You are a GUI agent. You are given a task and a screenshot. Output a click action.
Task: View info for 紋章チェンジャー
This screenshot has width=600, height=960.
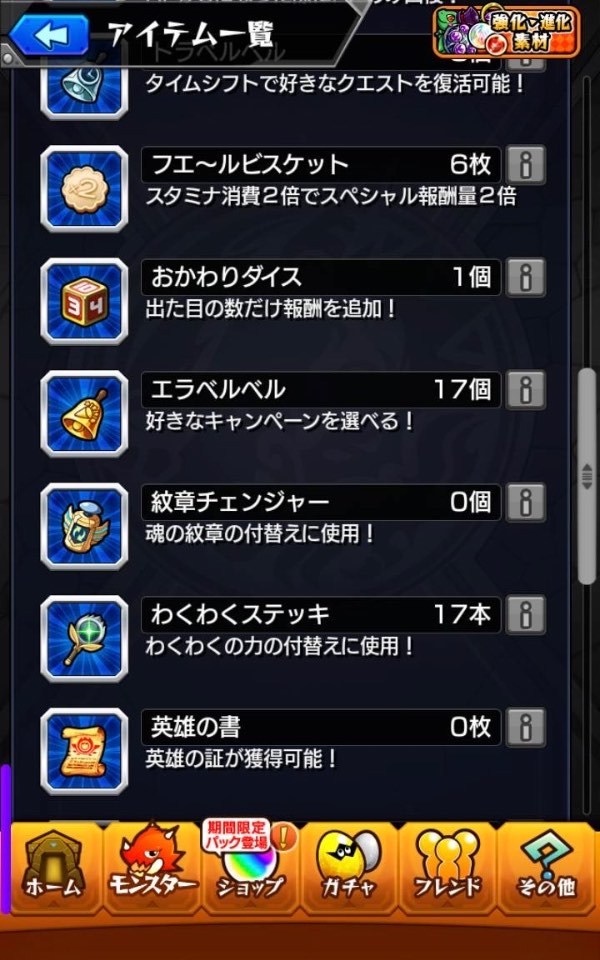coord(526,502)
